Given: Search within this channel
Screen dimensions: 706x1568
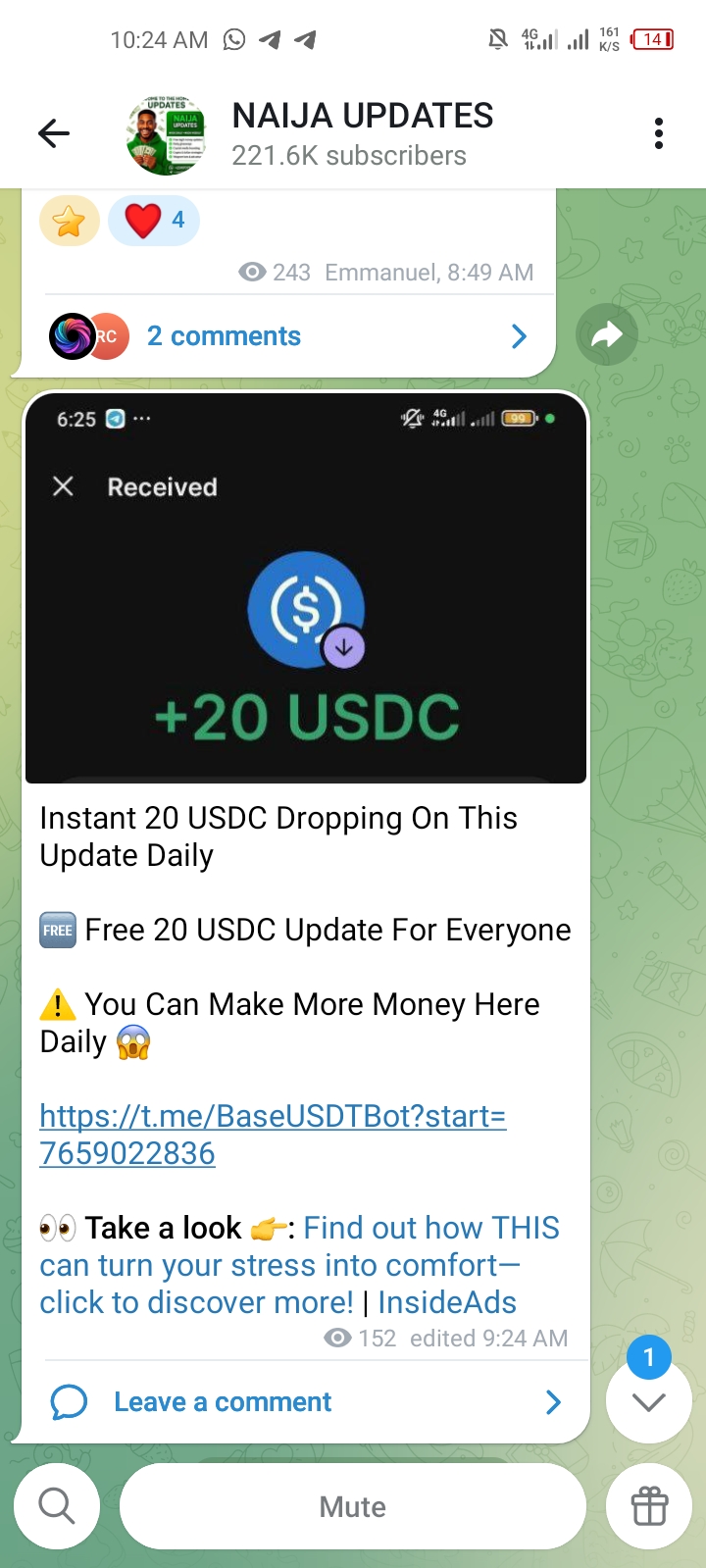Looking at the screenshot, I should pos(57,1506).
